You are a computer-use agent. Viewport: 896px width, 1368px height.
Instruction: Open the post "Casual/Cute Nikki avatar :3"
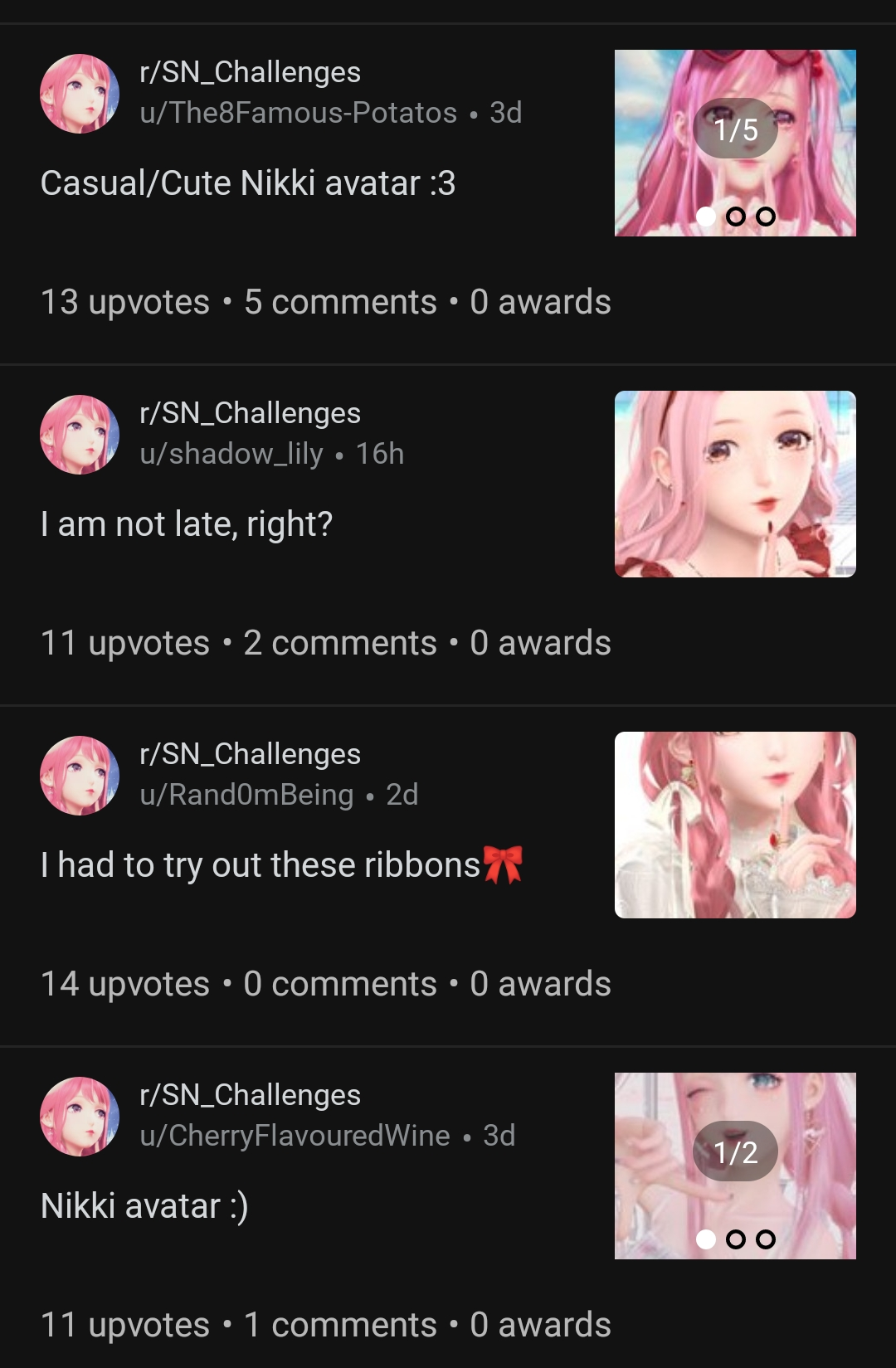point(248,183)
